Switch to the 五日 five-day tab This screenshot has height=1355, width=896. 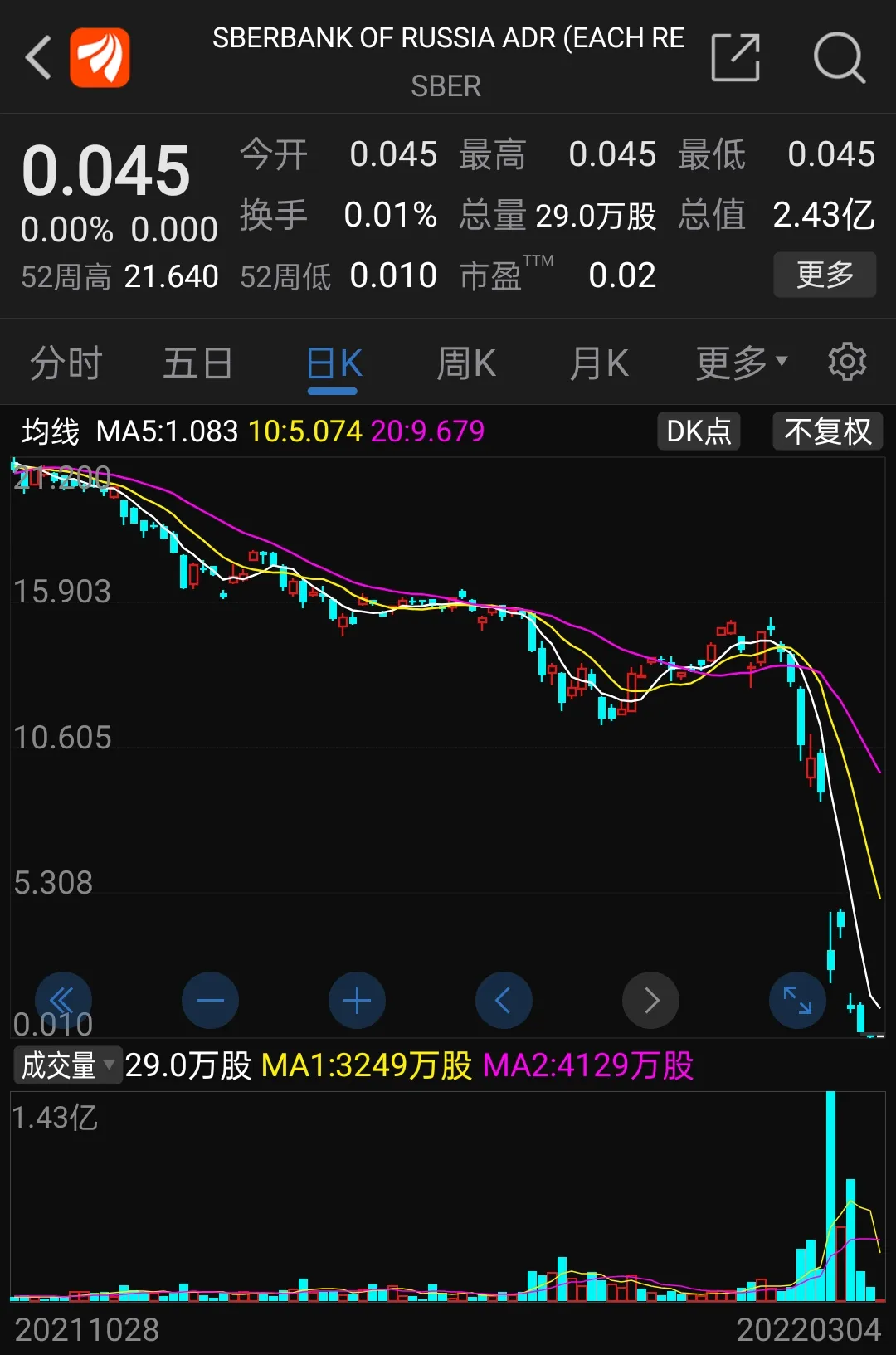tap(197, 363)
